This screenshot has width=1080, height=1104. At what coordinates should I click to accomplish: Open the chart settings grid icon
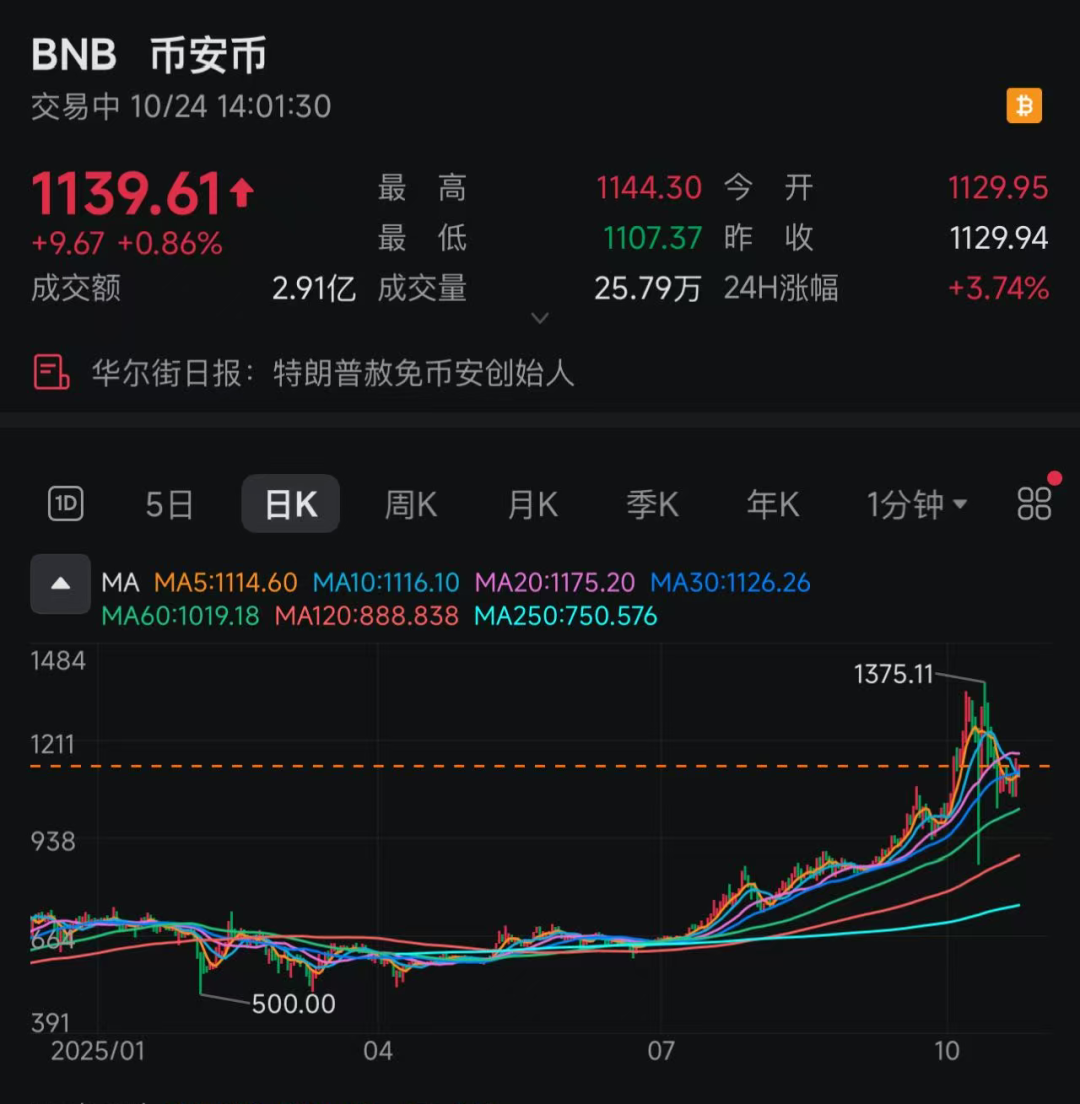1034,504
